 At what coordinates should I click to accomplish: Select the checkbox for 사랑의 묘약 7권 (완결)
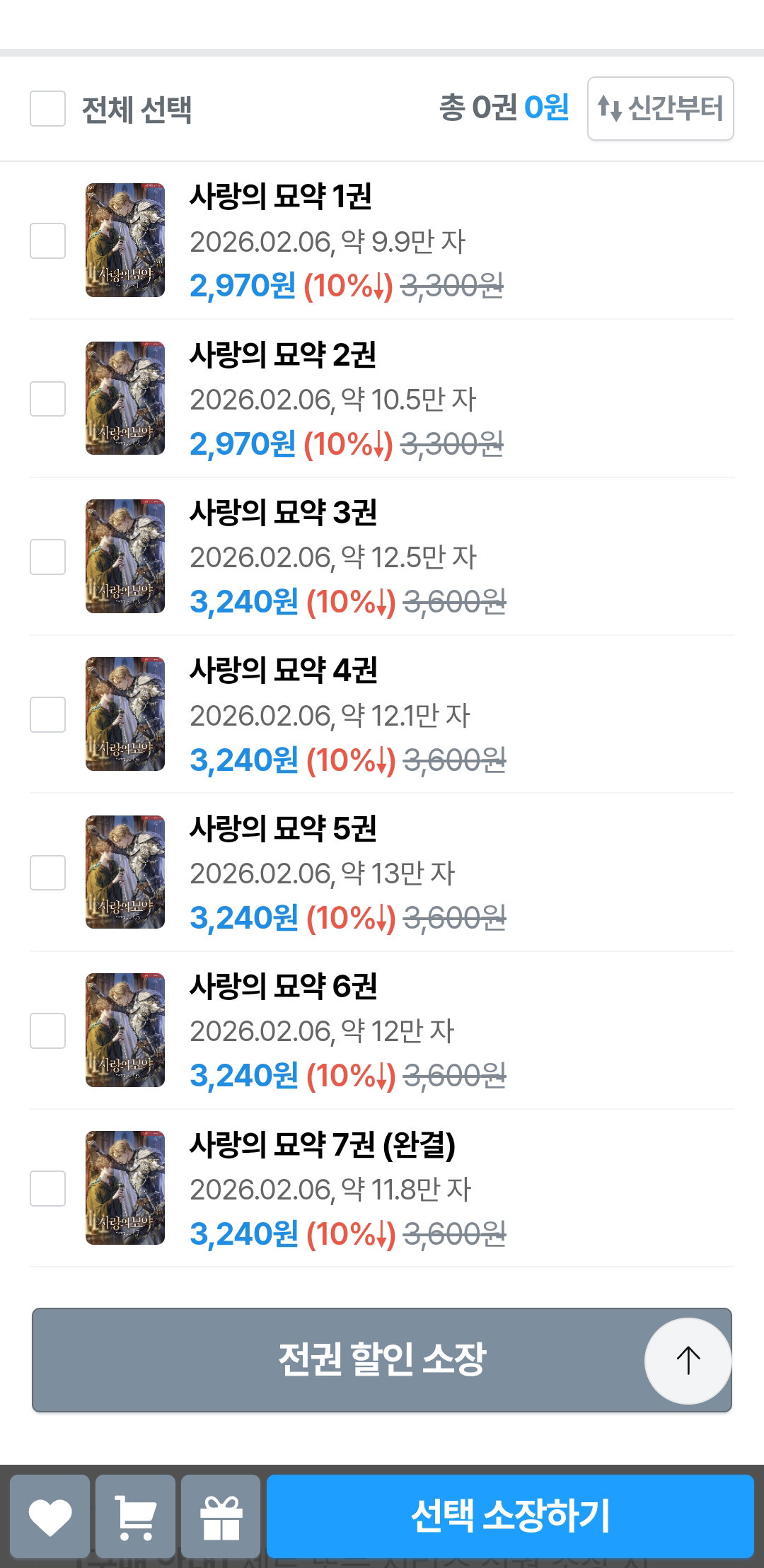[47, 1188]
